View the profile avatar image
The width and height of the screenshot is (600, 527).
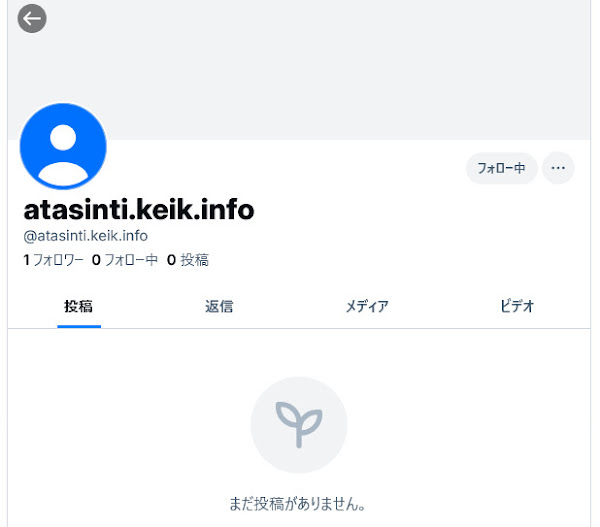point(63,146)
